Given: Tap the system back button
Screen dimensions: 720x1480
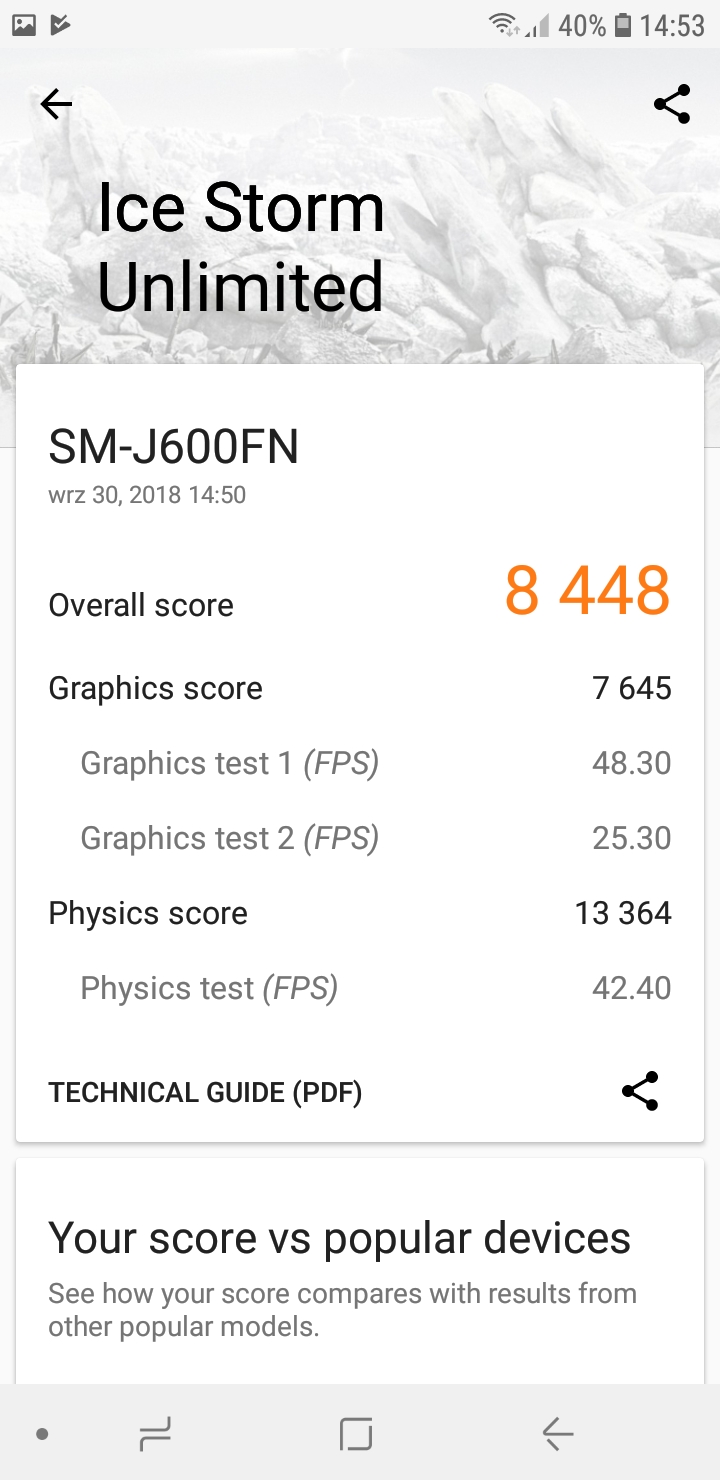Looking at the screenshot, I should coord(557,1434).
